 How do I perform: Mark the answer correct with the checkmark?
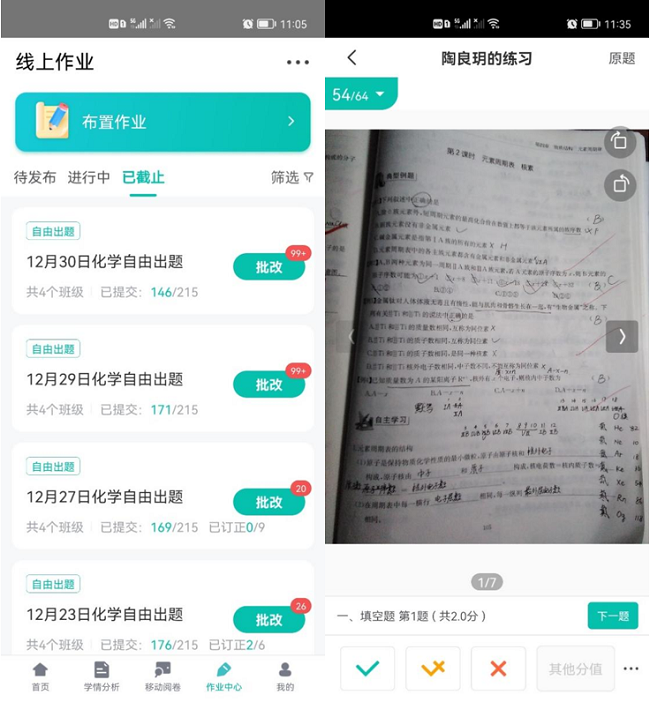pos(367,668)
